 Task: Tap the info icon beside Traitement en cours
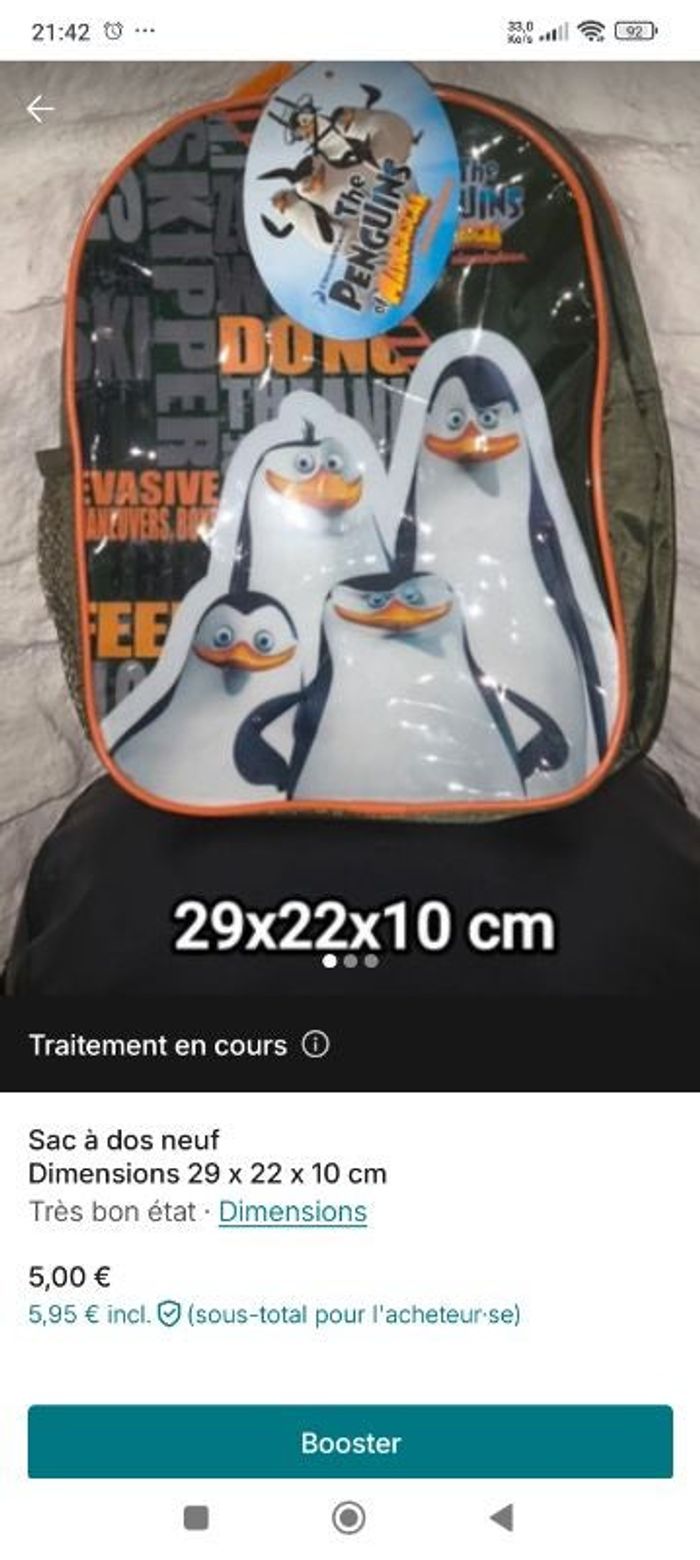coord(316,1046)
